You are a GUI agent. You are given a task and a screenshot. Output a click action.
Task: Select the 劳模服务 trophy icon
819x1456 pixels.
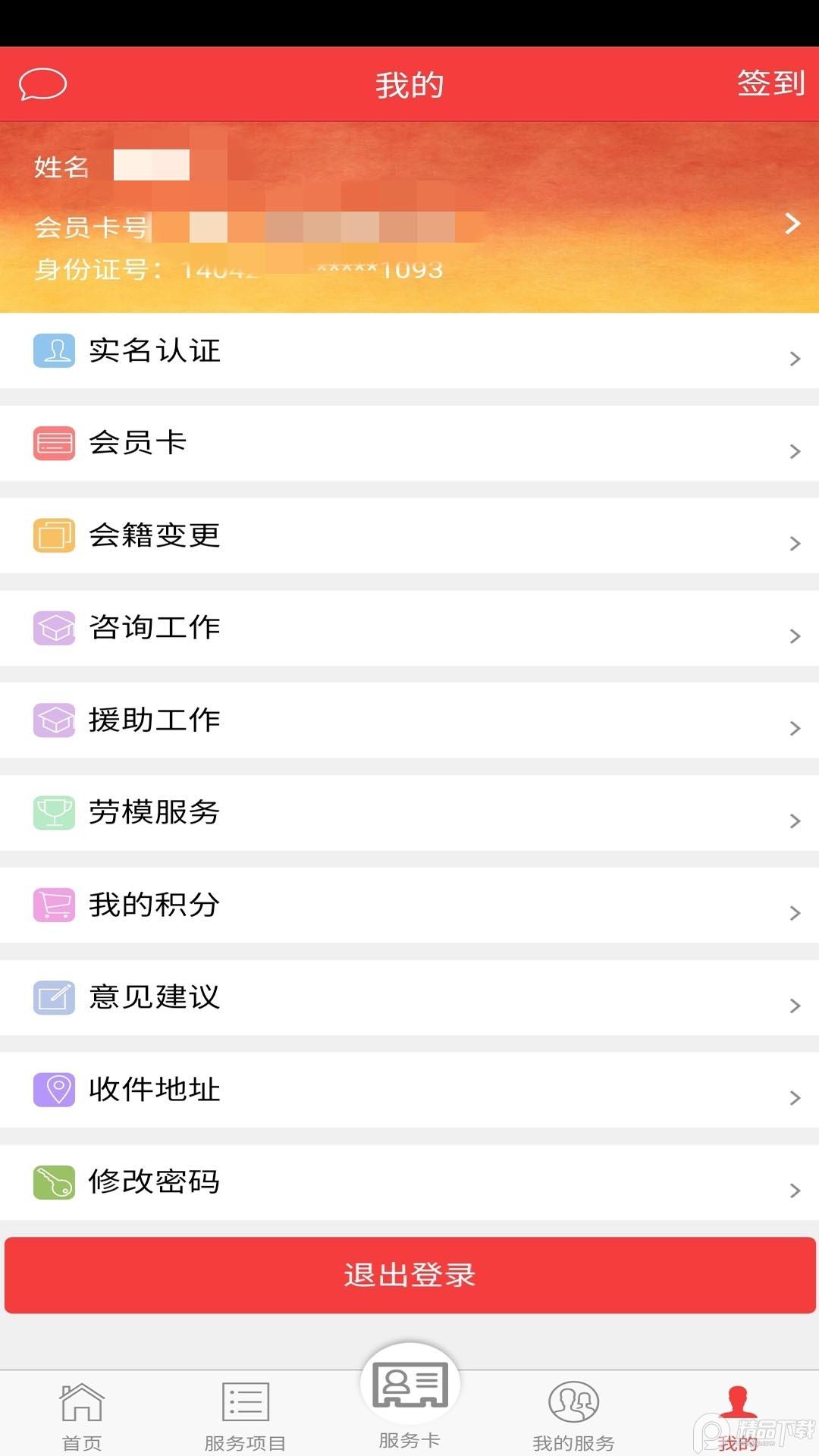point(53,812)
